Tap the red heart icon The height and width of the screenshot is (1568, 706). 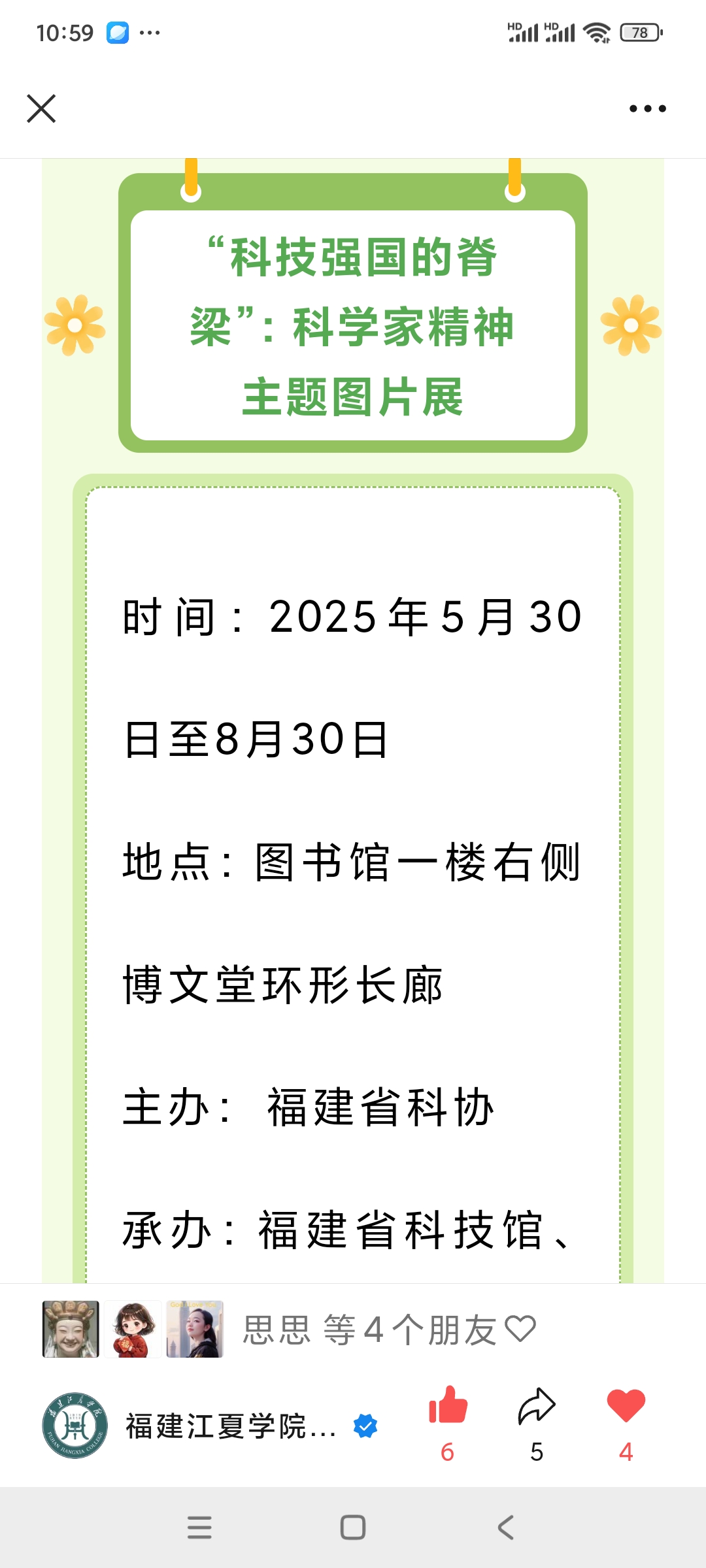(626, 1405)
